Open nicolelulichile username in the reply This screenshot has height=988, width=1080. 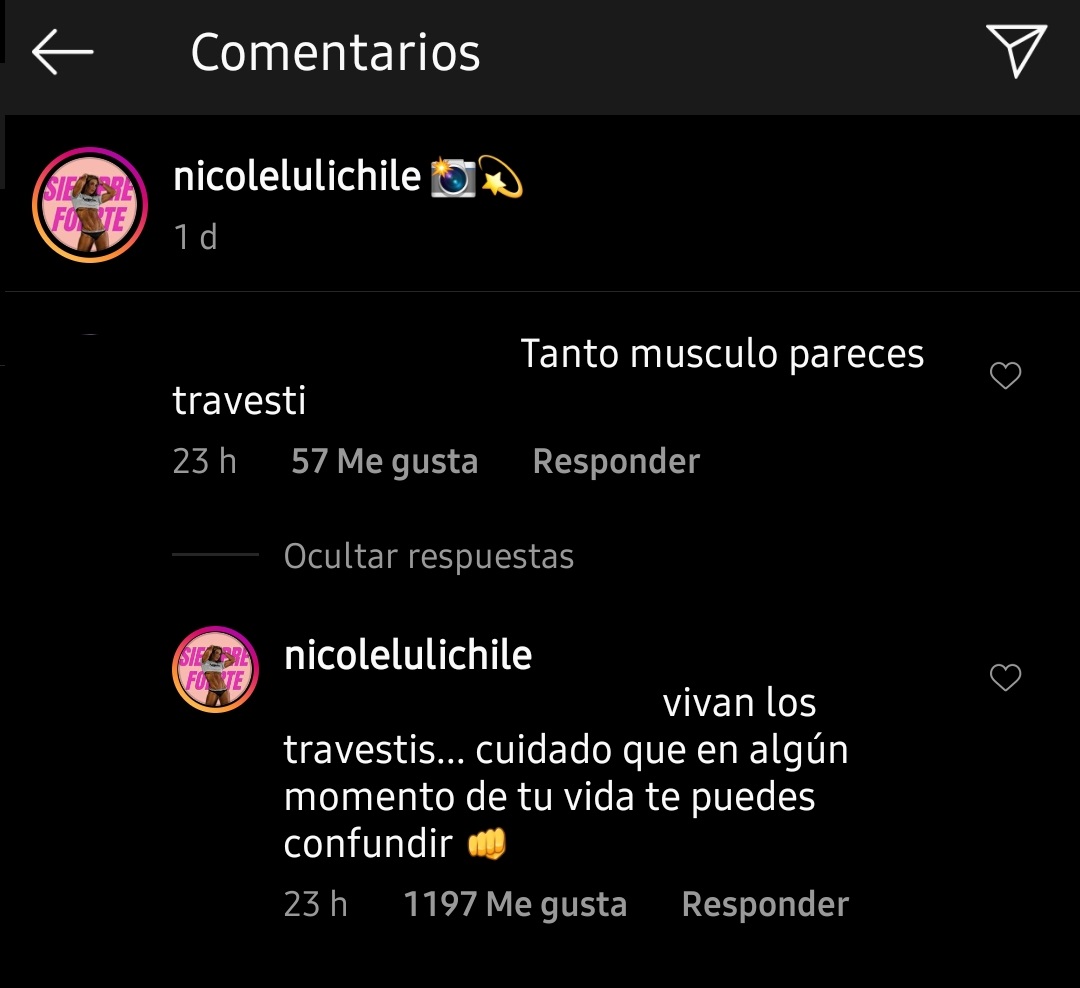[408, 656]
